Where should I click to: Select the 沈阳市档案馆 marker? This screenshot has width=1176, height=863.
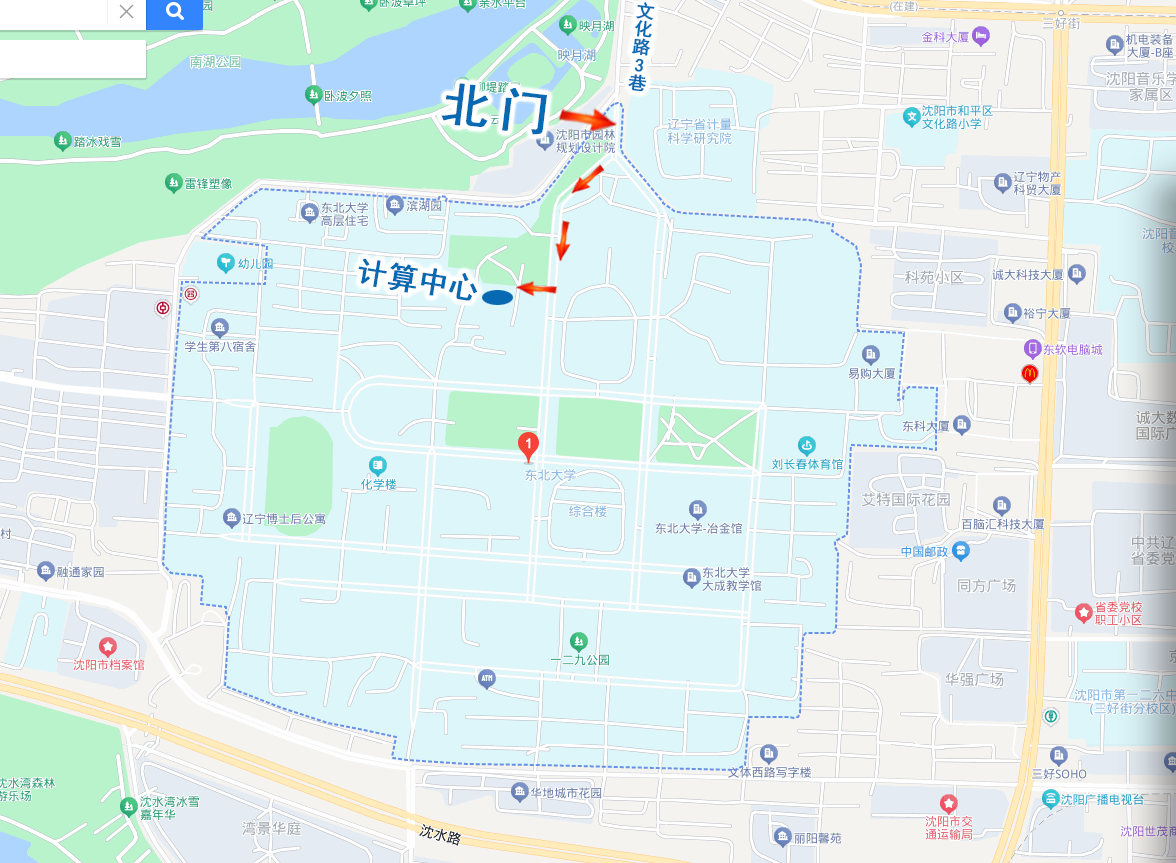pos(108,645)
